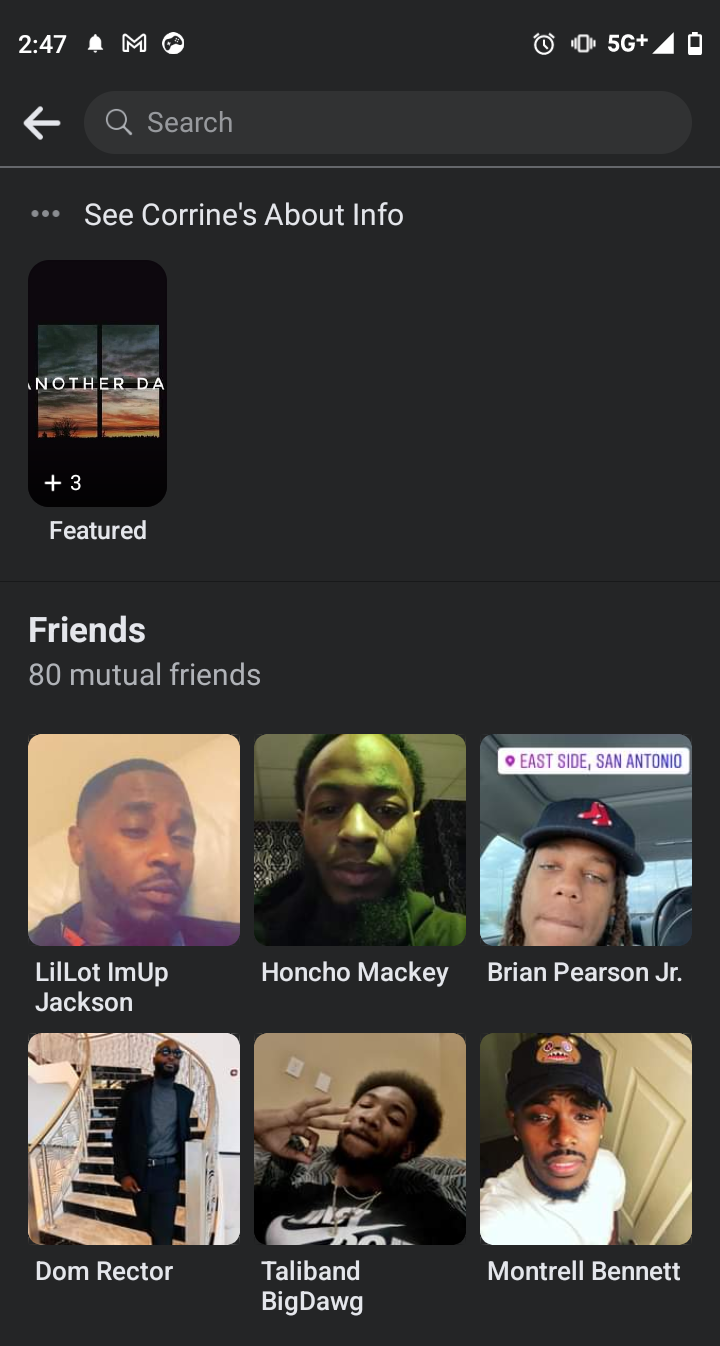
Task: Go back using the arrow icon
Action: click(42, 123)
